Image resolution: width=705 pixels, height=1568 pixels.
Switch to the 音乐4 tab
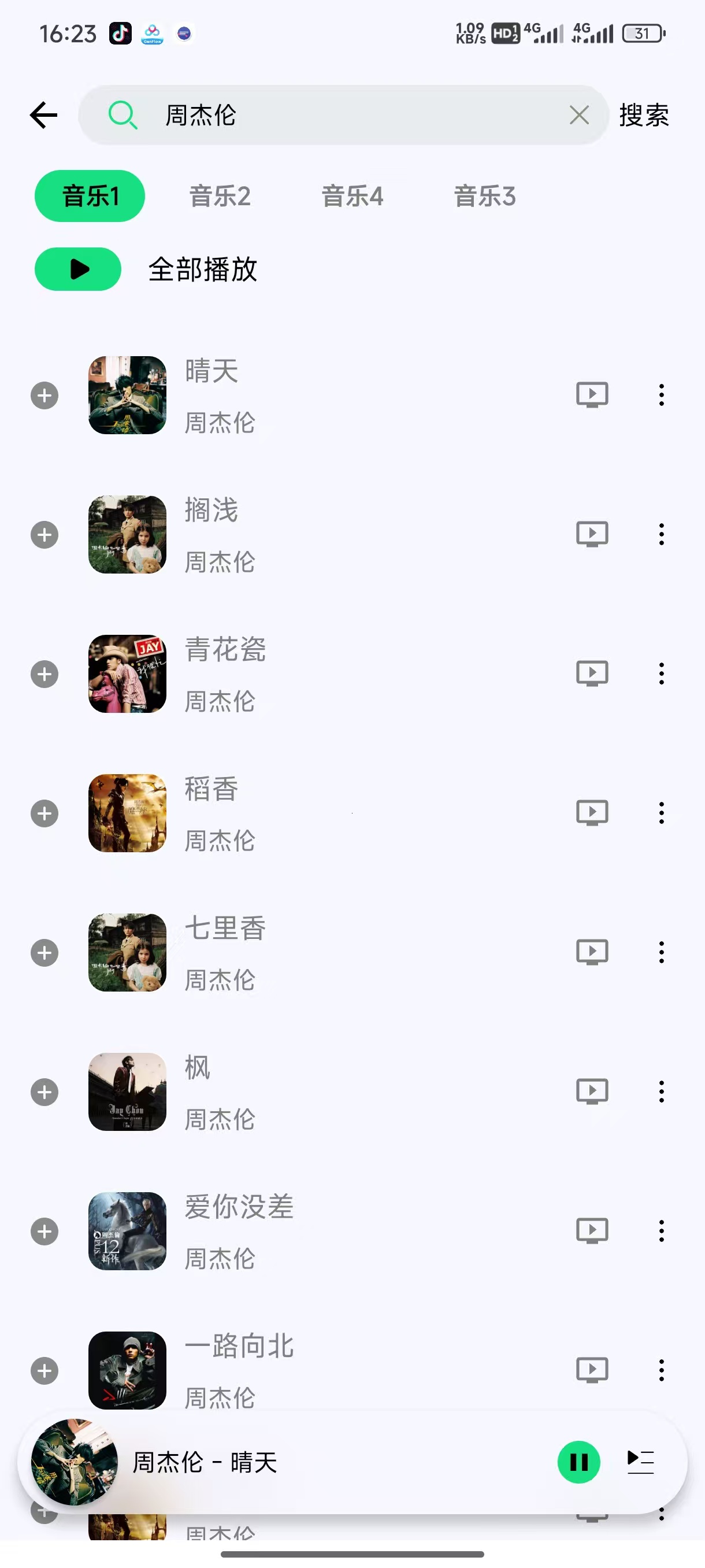tap(352, 196)
